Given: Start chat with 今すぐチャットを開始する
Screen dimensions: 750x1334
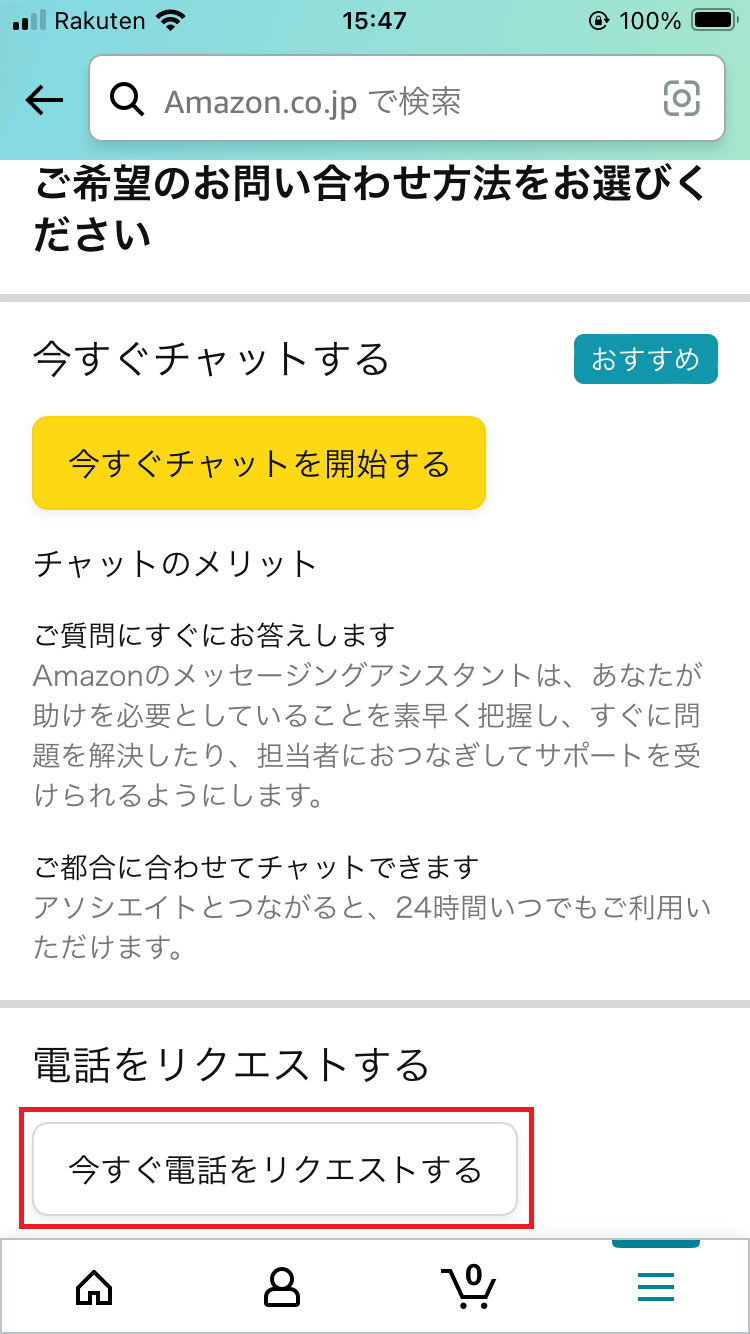Looking at the screenshot, I should pos(259,463).
